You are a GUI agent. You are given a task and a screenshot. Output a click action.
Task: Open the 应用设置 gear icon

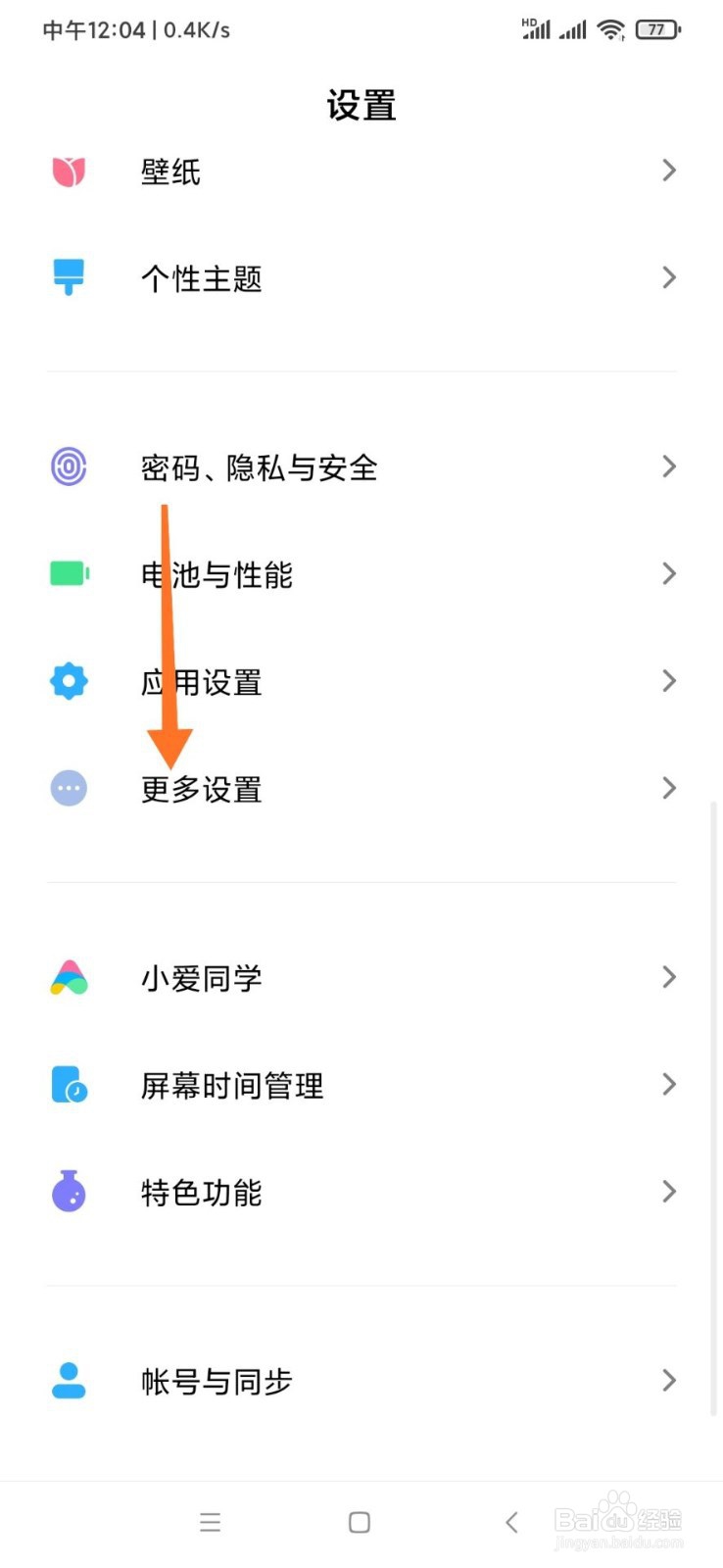coord(69,681)
